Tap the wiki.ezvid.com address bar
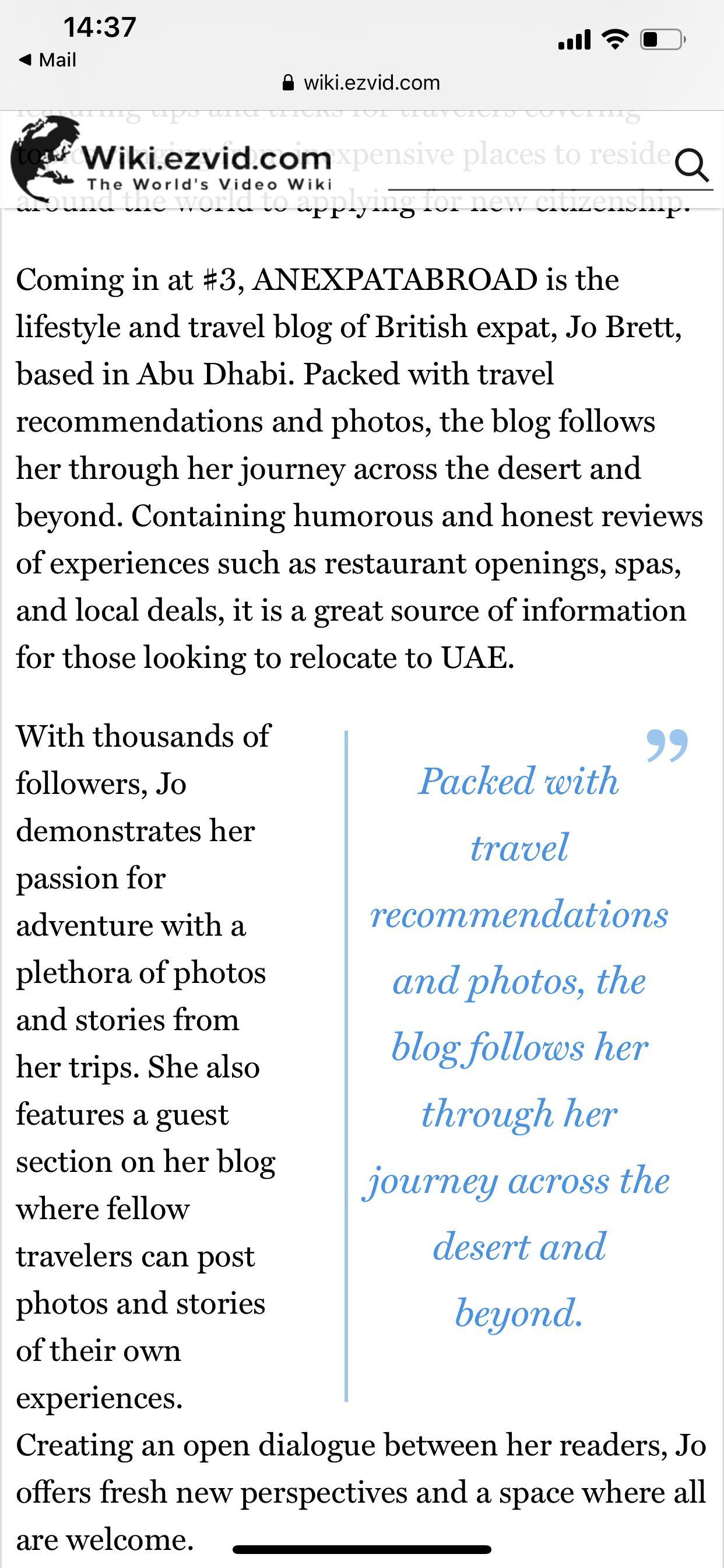 pos(362,83)
